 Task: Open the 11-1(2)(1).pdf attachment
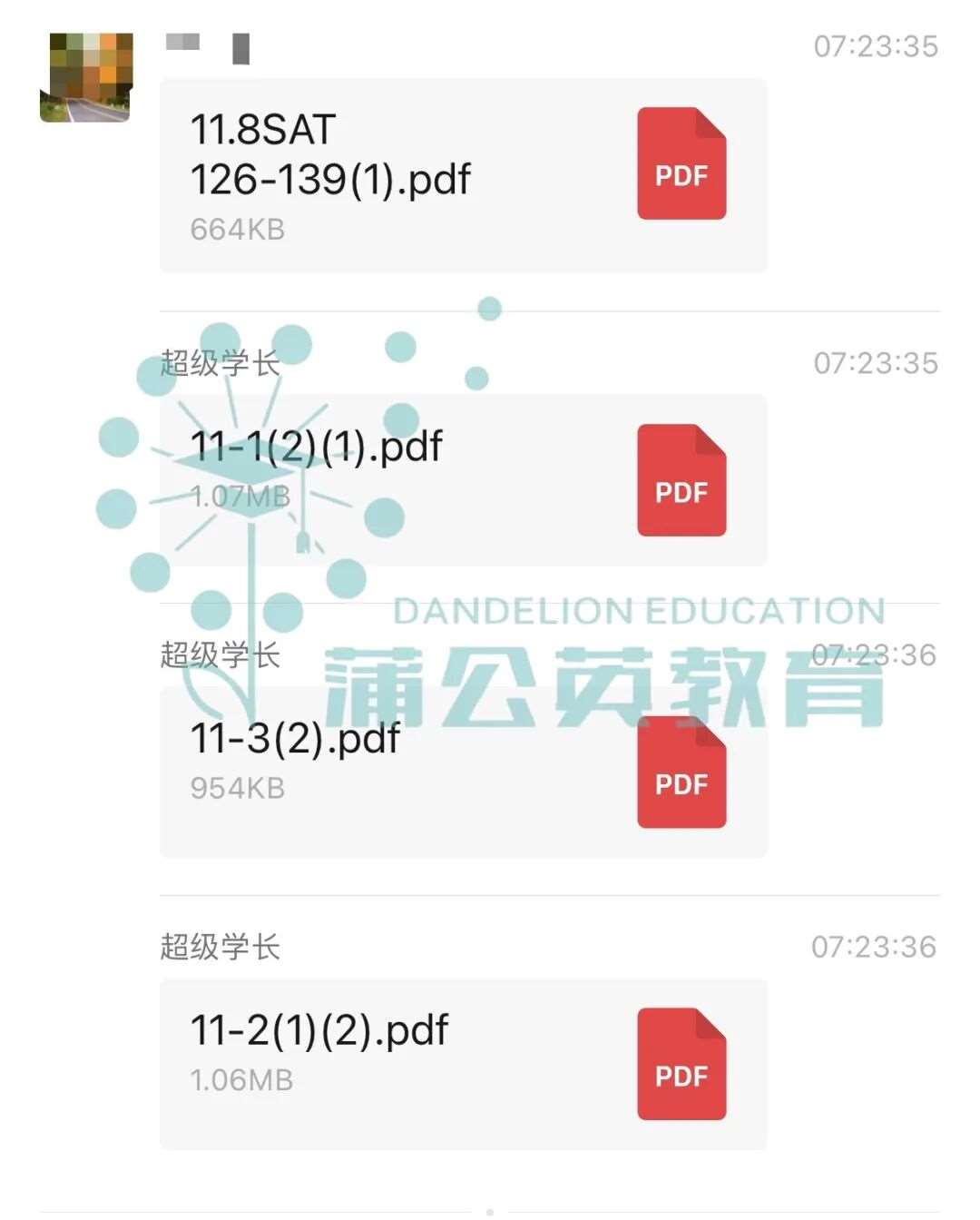point(463,479)
